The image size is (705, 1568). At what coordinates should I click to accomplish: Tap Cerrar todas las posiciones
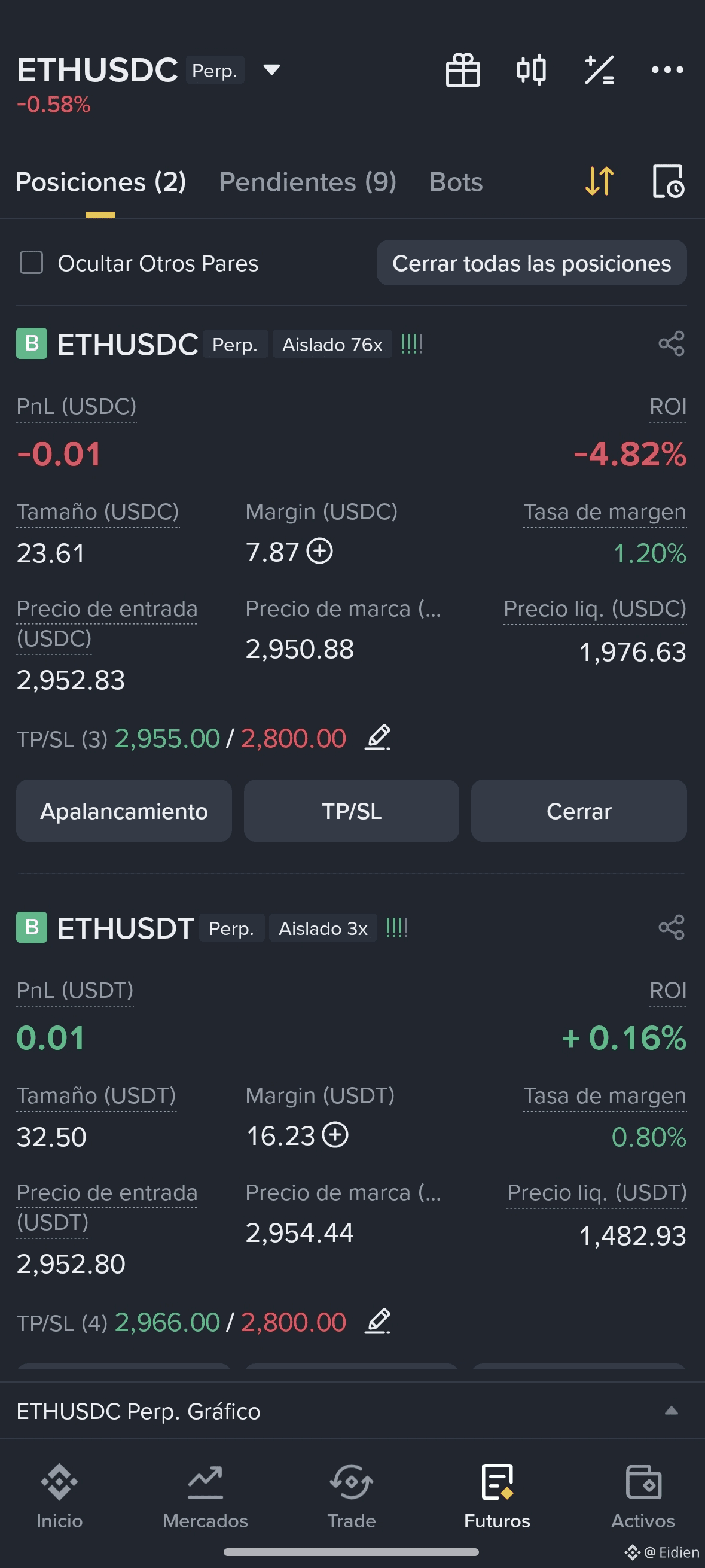coord(532,263)
